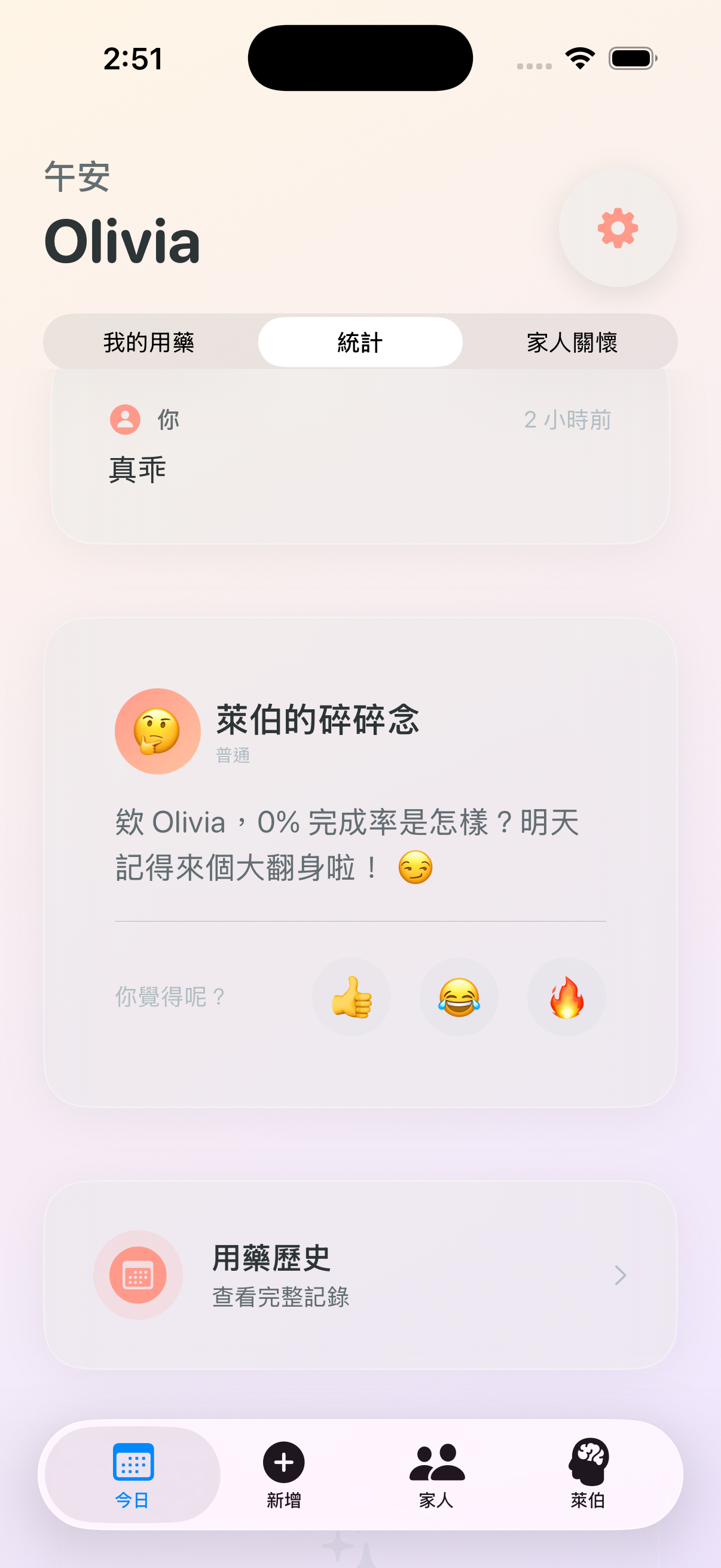The width and height of the screenshot is (721, 1568).
Task: Expand the 用藥歷史 record with the chevron
Action: click(x=619, y=1276)
